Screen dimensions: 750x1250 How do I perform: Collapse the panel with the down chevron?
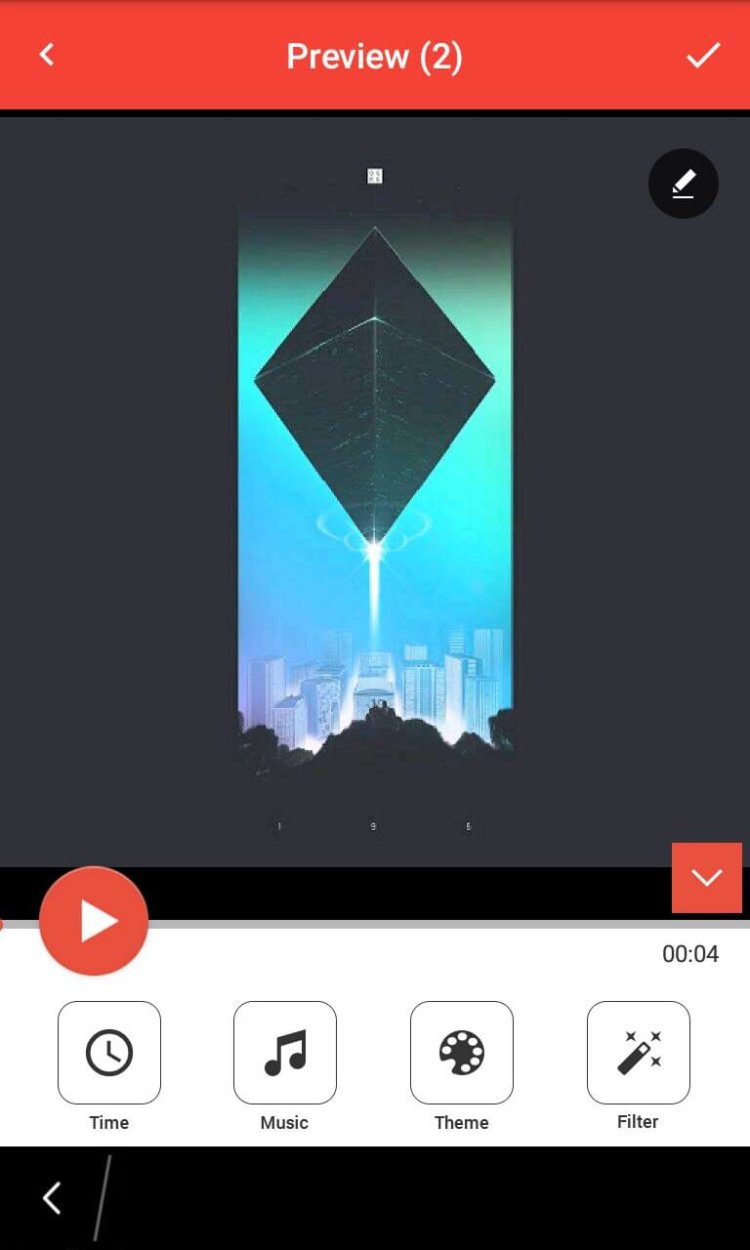pos(706,878)
